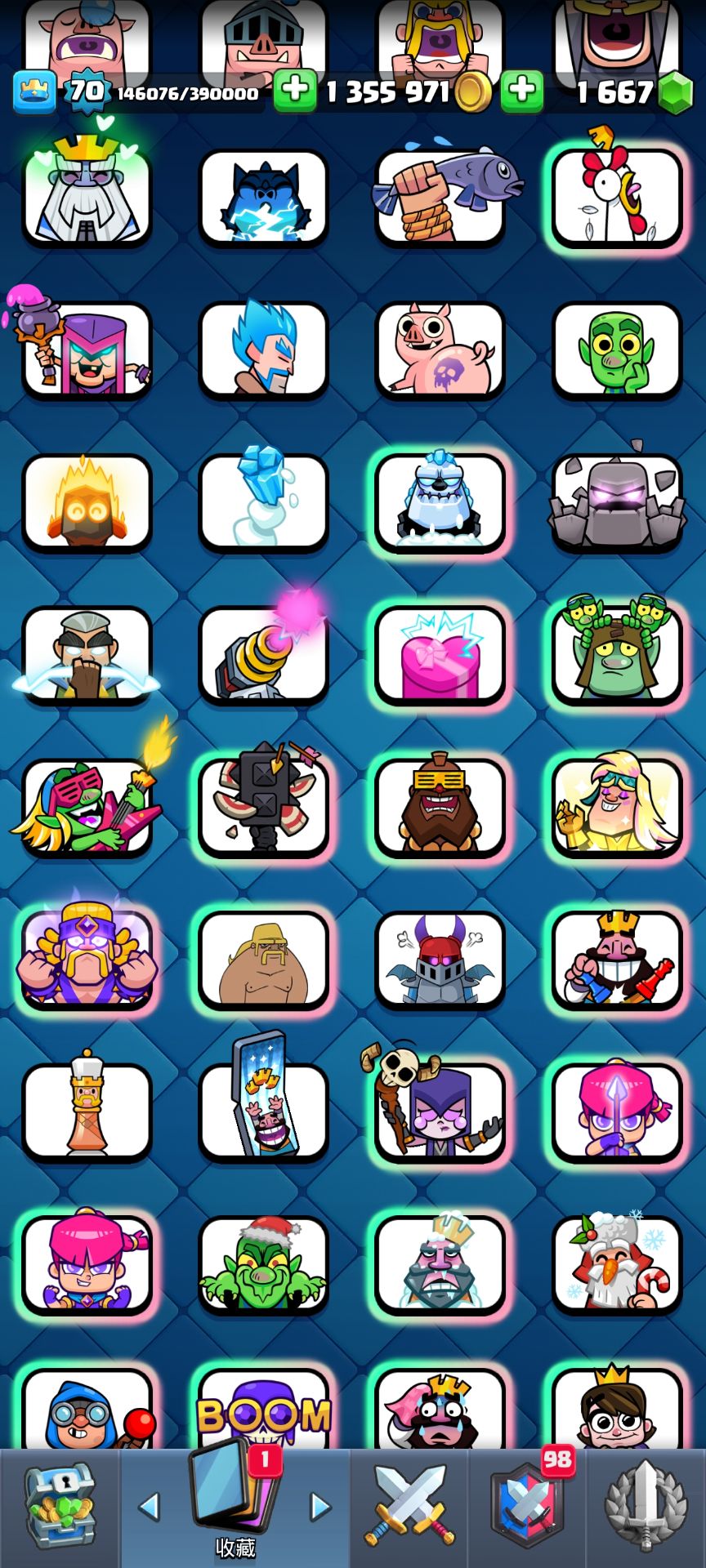The height and width of the screenshot is (1568, 706).
Task: Select the fist holding fish emote
Action: point(440,196)
